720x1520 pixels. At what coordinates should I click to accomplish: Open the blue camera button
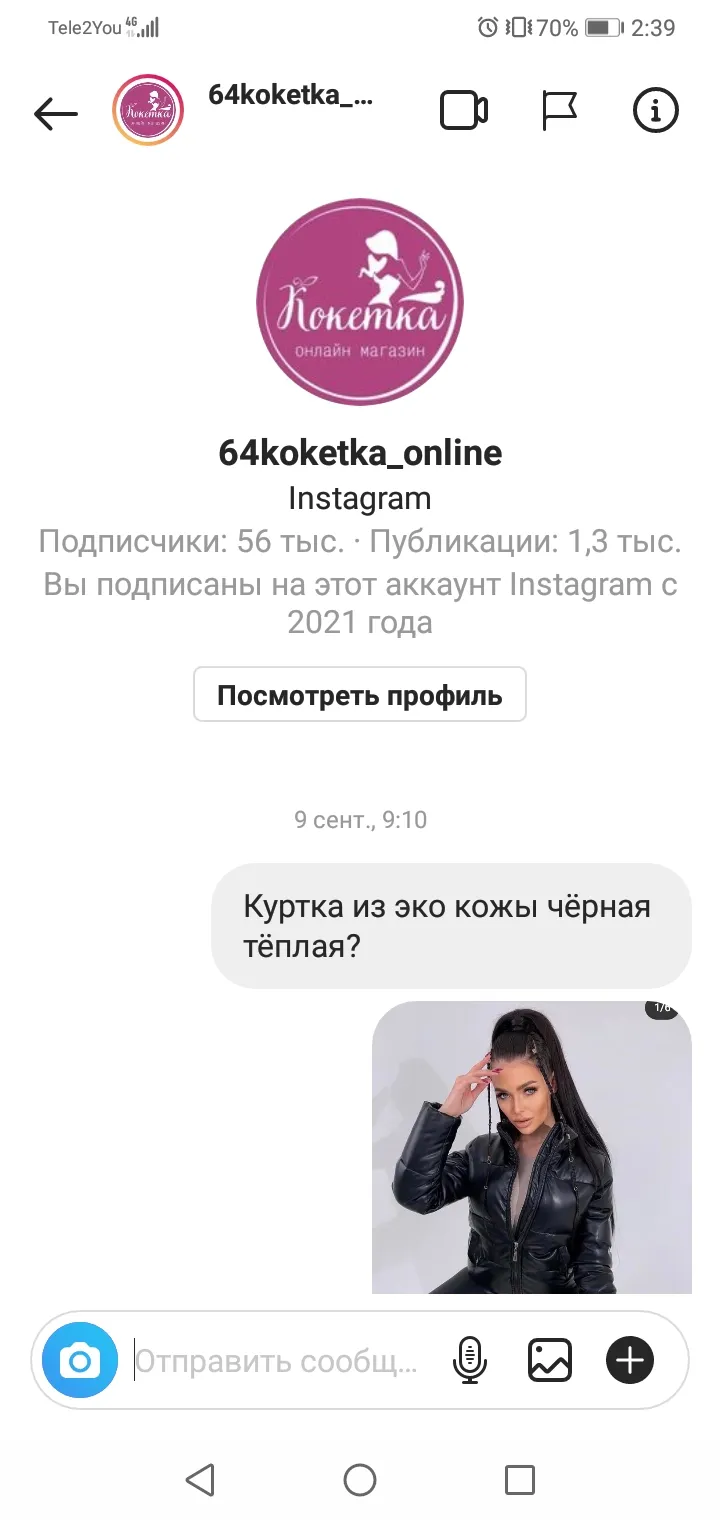point(80,1360)
